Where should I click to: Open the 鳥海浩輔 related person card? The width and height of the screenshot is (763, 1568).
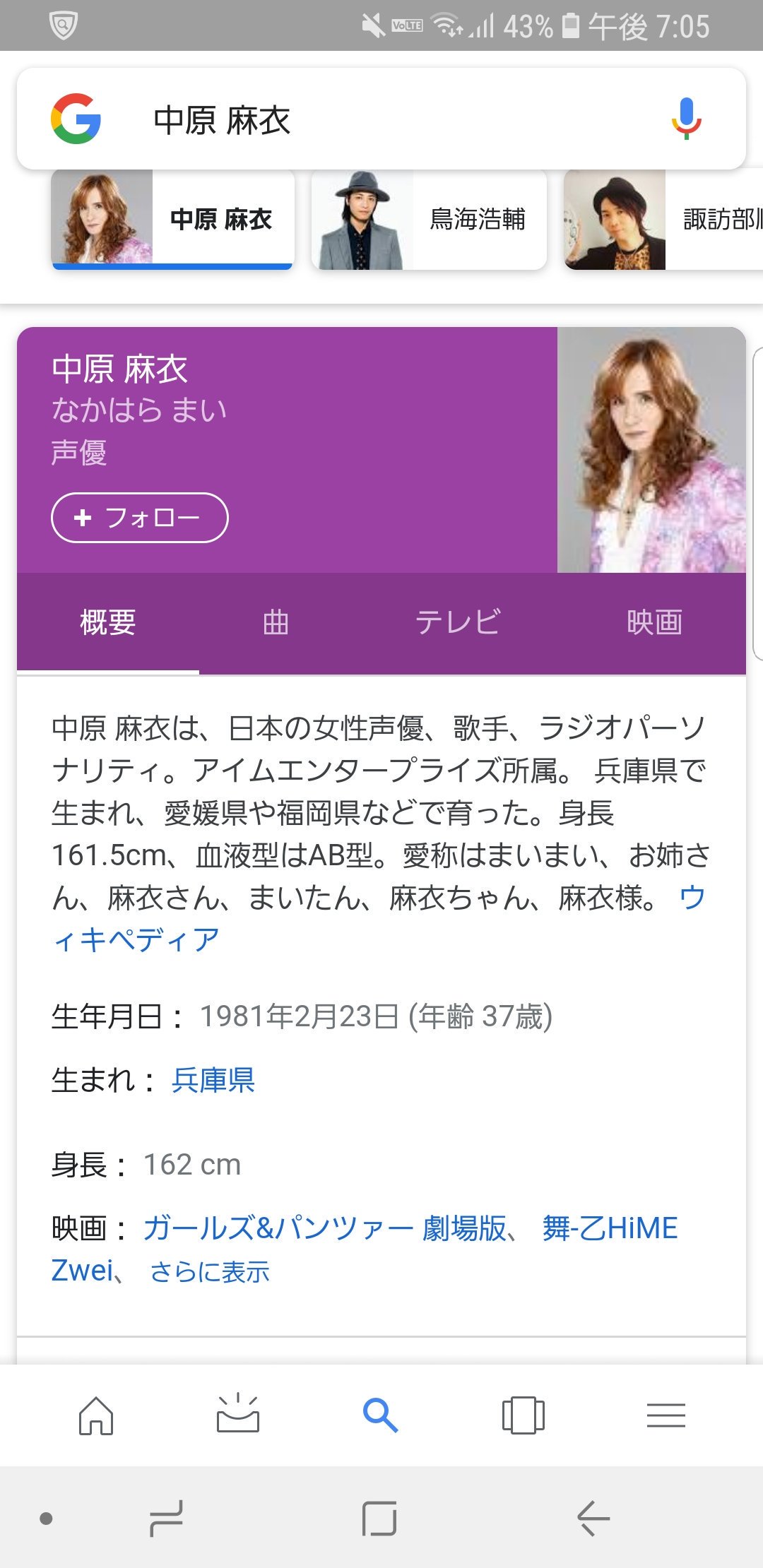point(429,220)
